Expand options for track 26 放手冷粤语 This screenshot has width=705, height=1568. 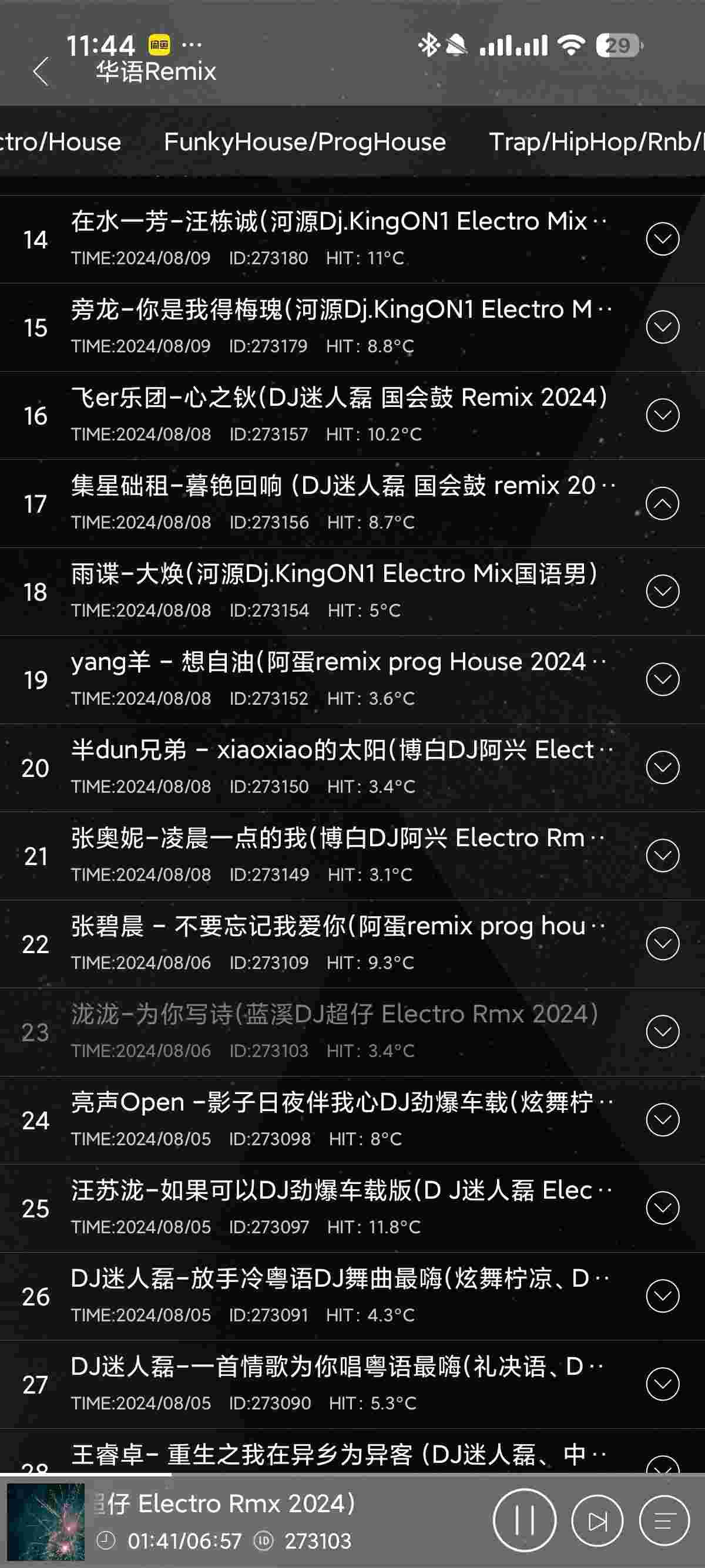[662, 1296]
